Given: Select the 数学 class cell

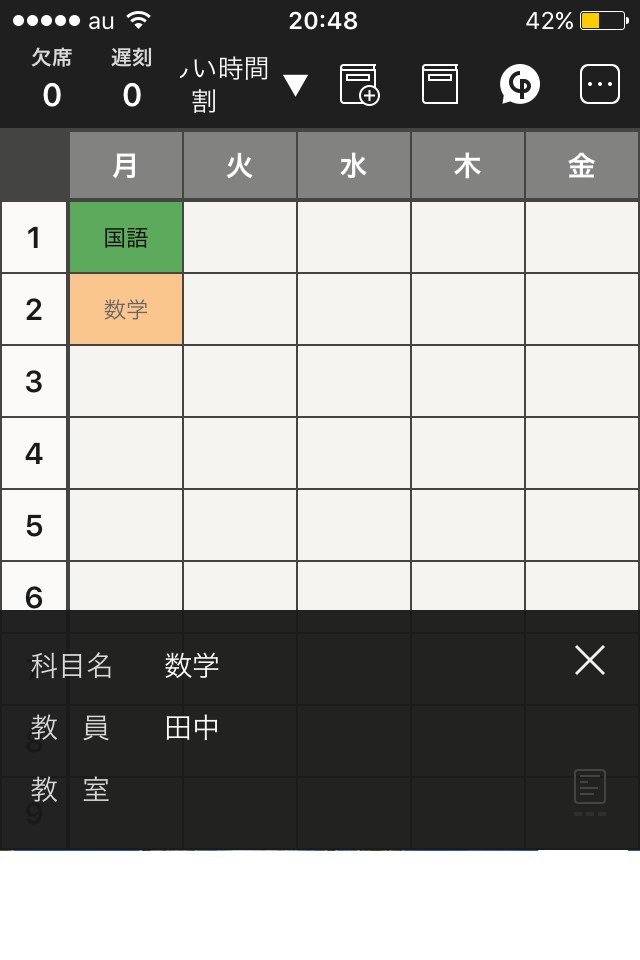Looking at the screenshot, I should [126, 309].
